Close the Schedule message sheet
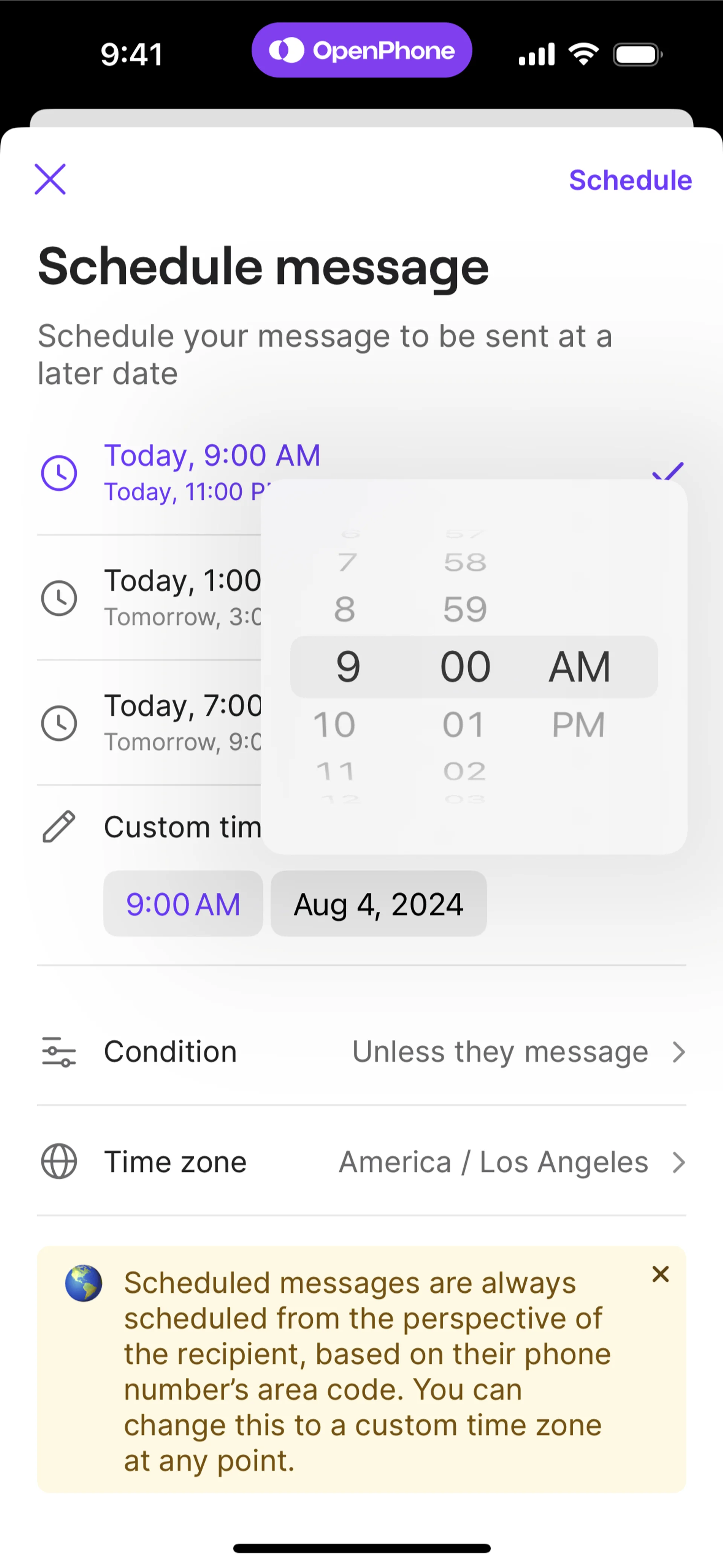This screenshot has width=723, height=1568. click(x=50, y=179)
